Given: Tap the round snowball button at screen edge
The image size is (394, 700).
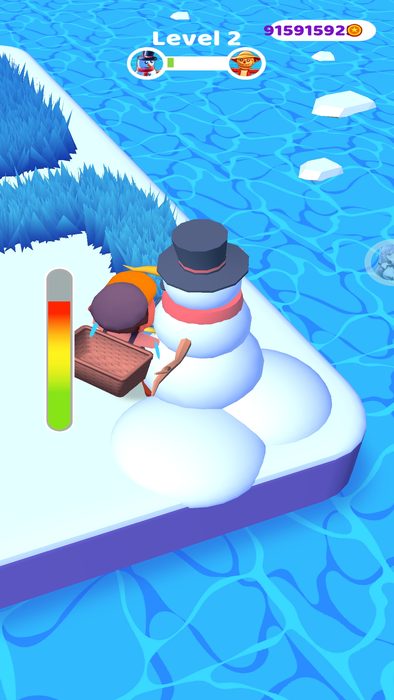Looking at the screenshot, I should click(381, 262).
